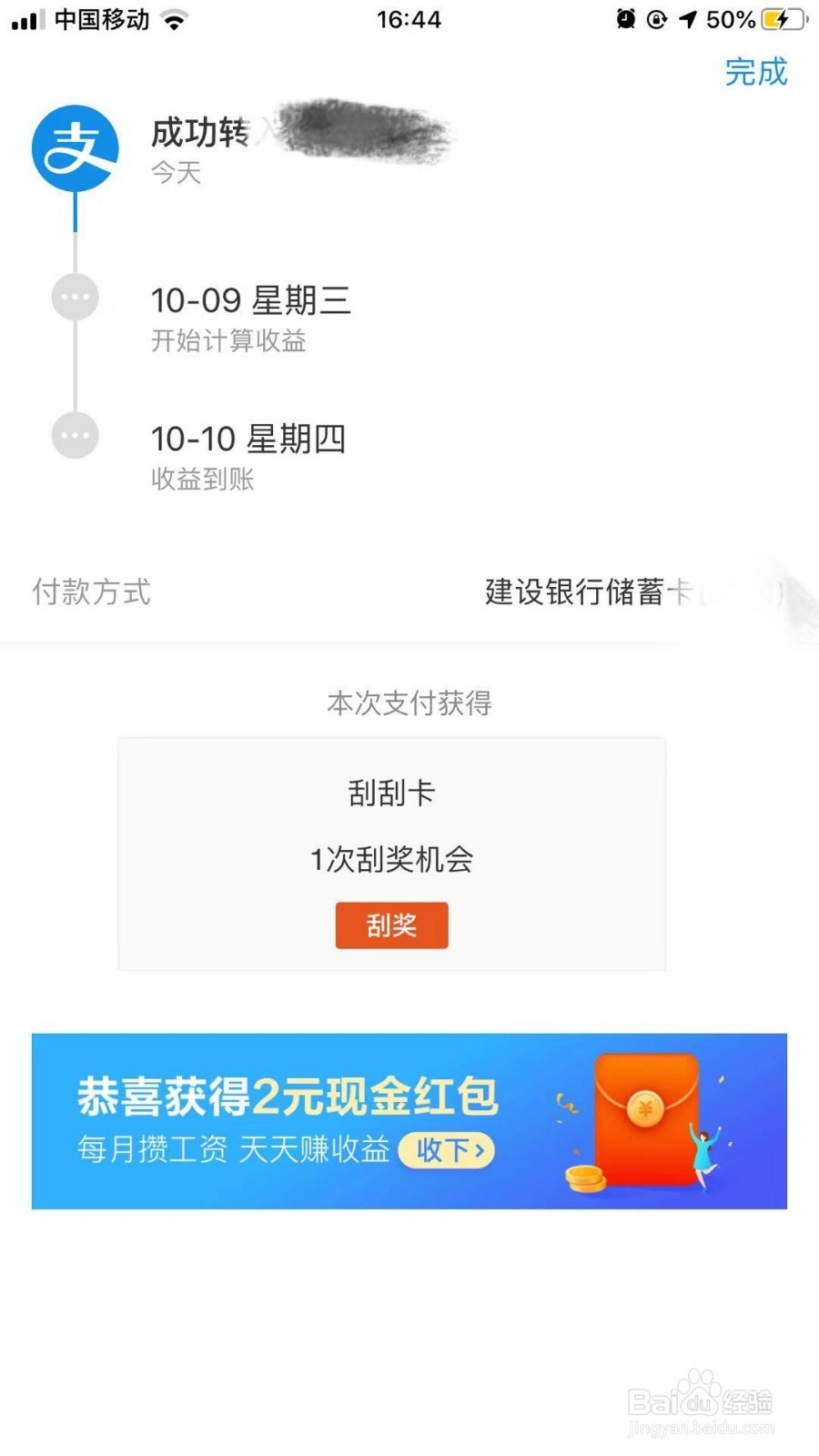The height and width of the screenshot is (1456, 819).
Task: Select the 10-09 星期三 timeline entry
Action: click(252, 300)
